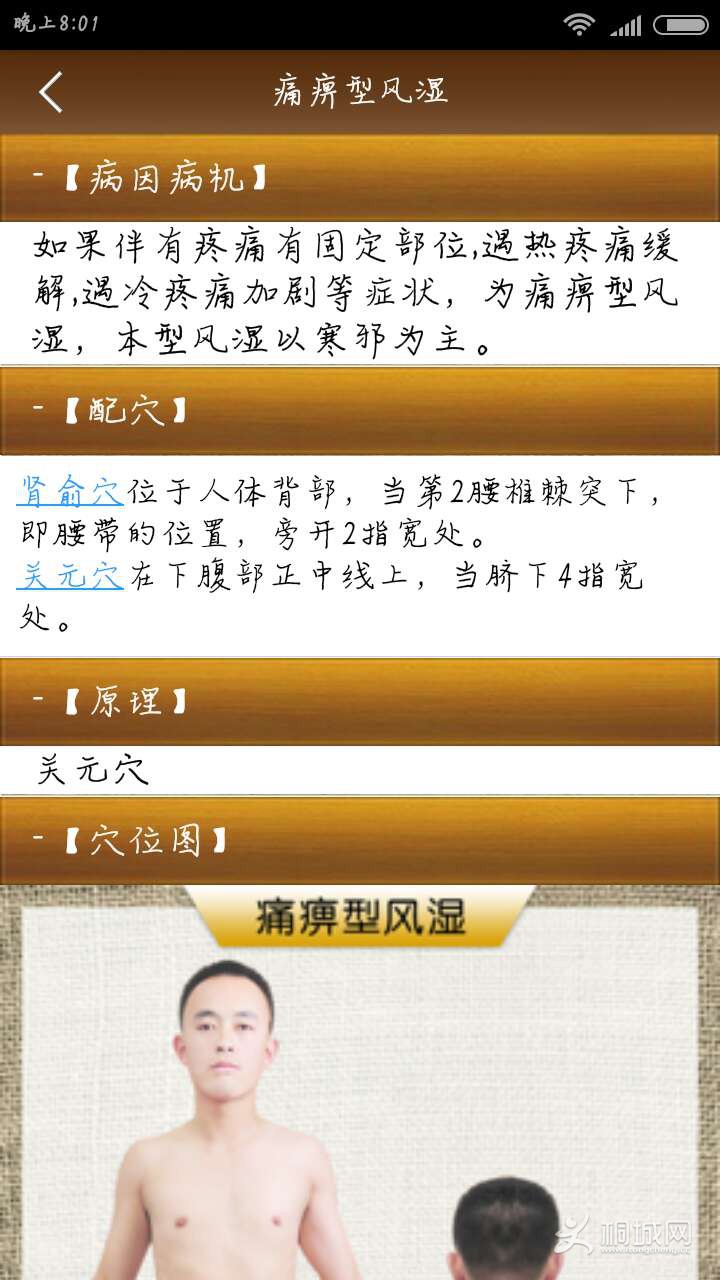Open the 关元穴 acupoint link
This screenshot has height=1280, width=720.
point(70,577)
